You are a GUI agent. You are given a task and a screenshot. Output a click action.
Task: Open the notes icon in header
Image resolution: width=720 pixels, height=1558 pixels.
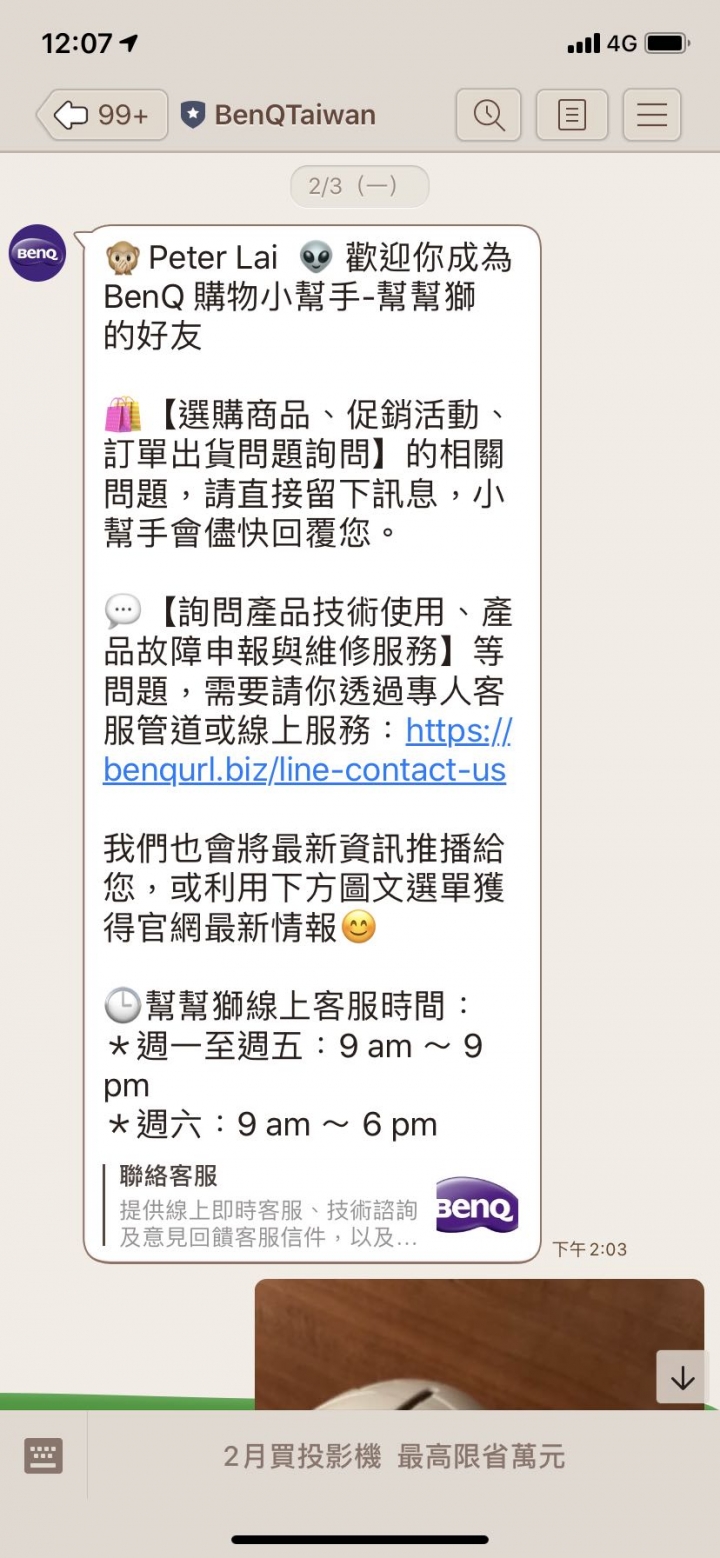click(572, 116)
